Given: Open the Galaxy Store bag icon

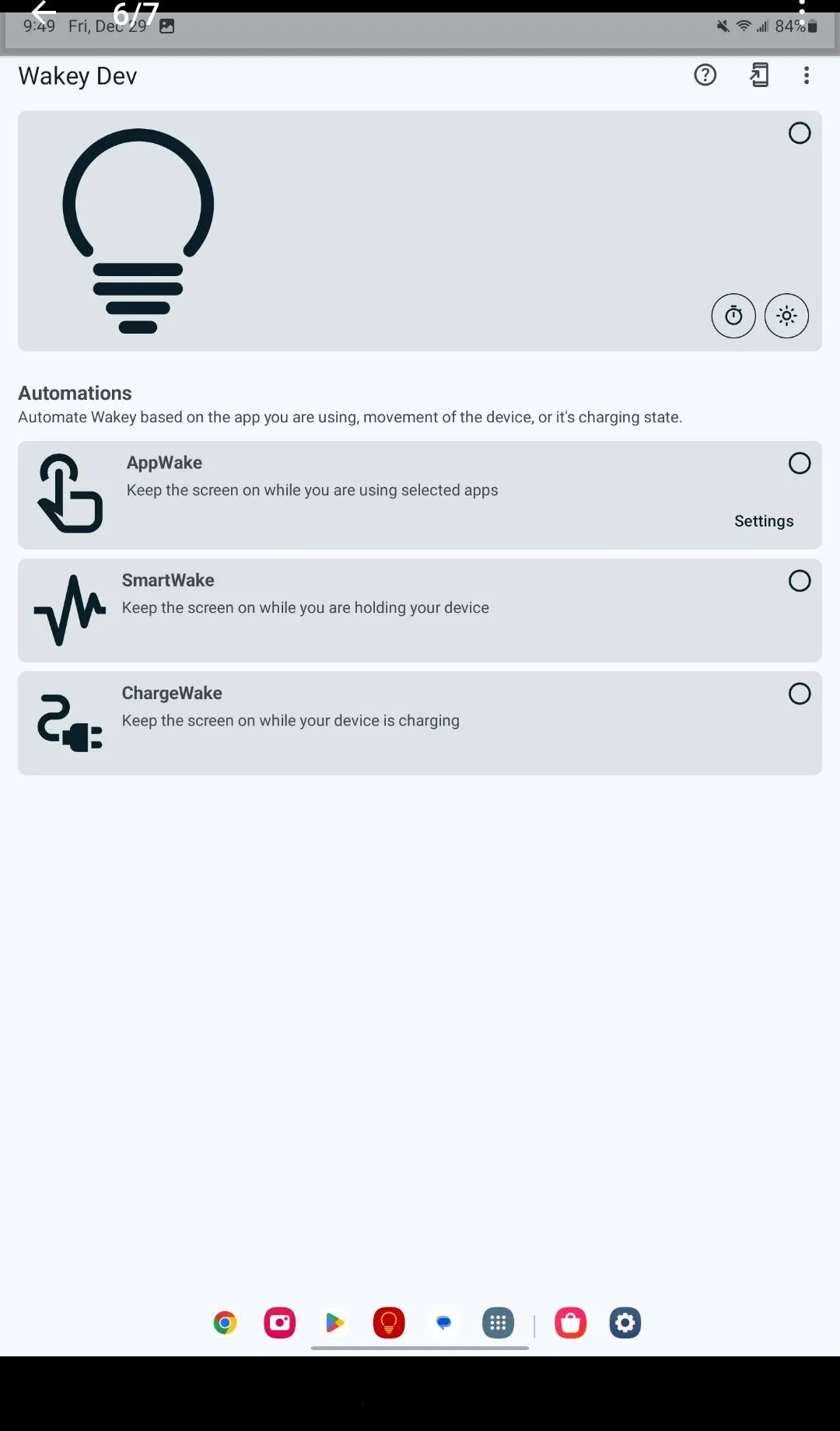Looking at the screenshot, I should pyautogui.click(x=570, y=1323).
